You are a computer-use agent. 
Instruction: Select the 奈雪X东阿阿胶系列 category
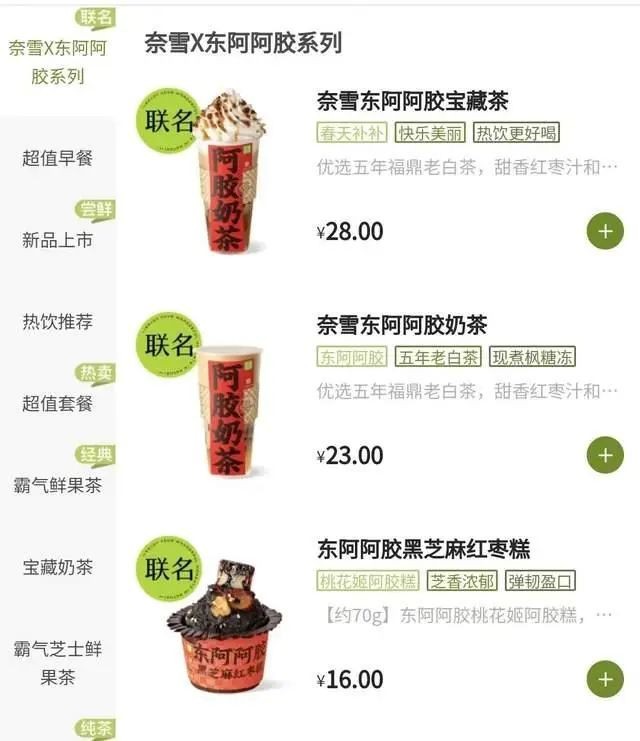57,62
